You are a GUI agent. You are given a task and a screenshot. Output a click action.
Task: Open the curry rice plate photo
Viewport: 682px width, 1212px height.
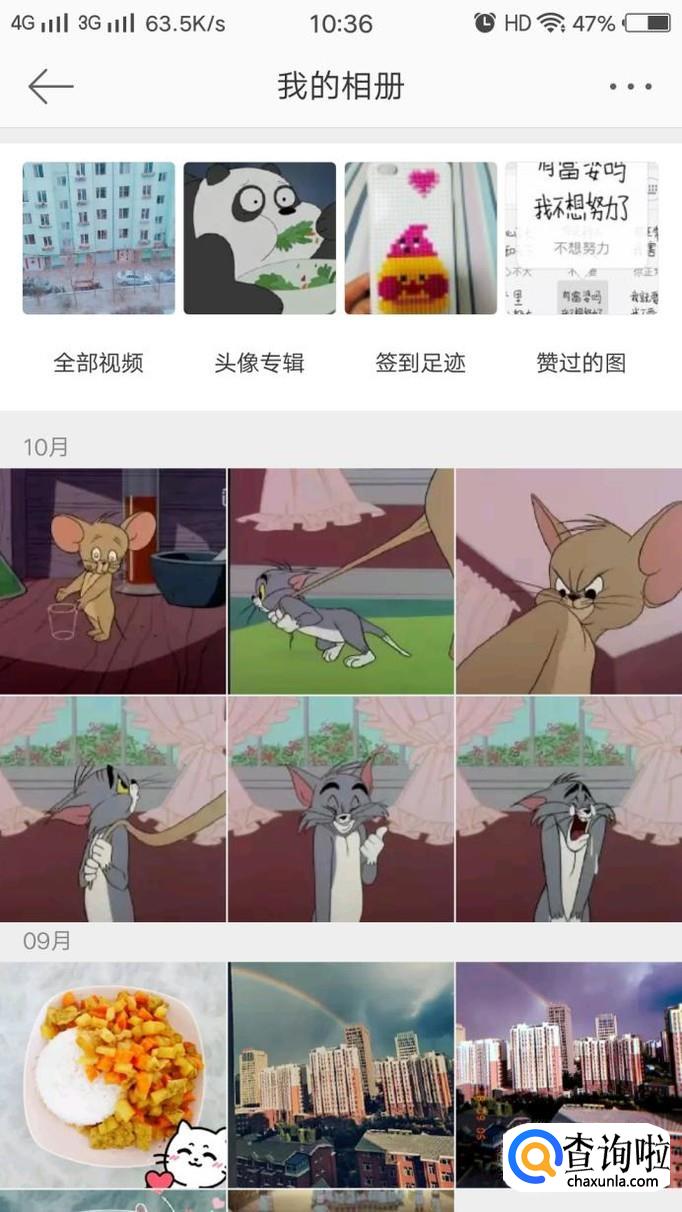[112, 1073]
